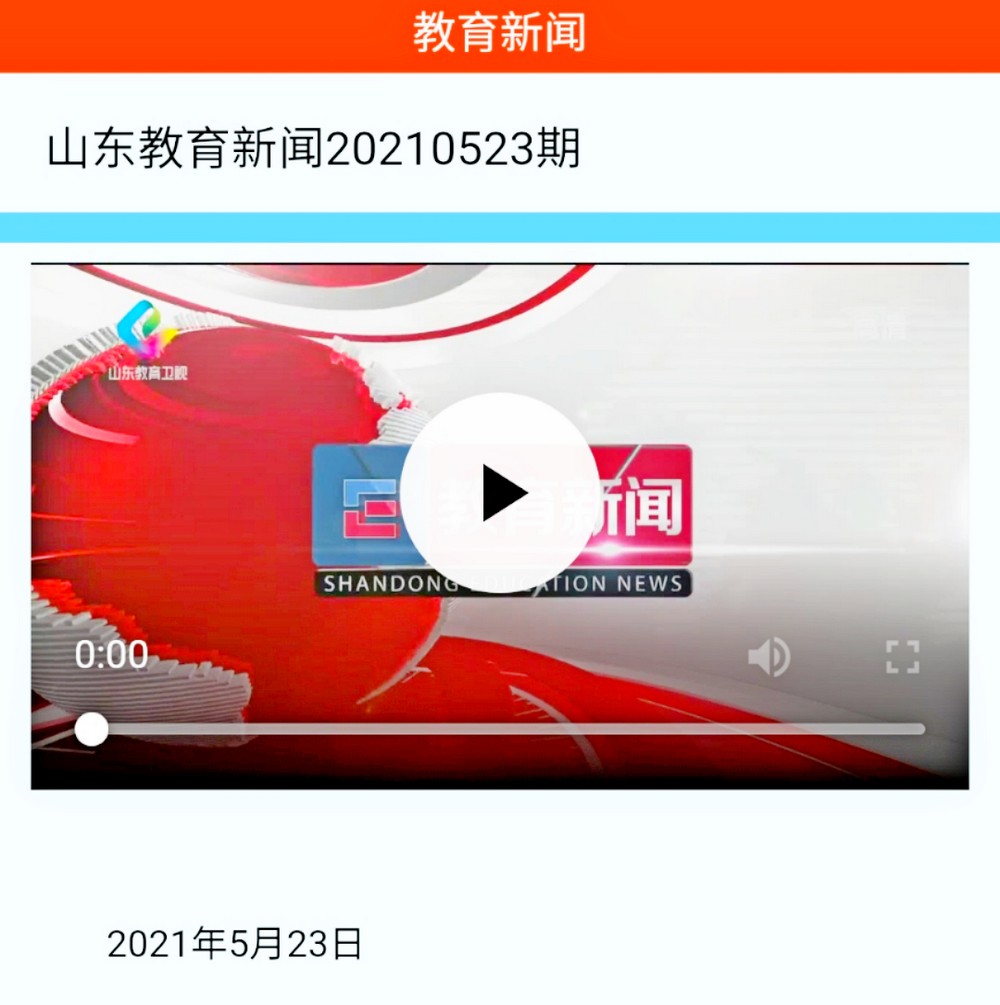Enter fullscreen video mode

pyautogui.click(x=902, y=657)
